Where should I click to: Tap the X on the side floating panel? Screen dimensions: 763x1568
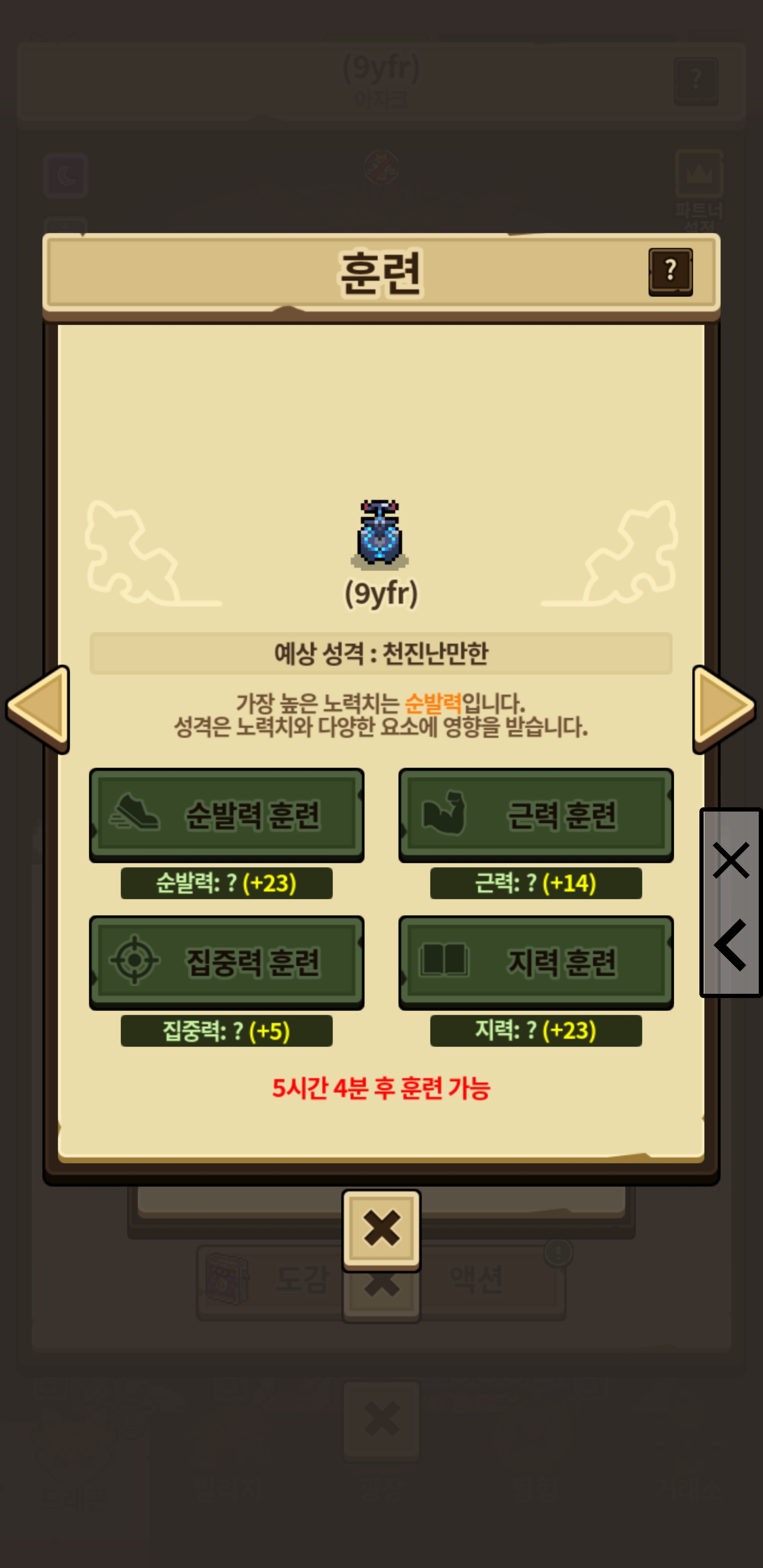coord(731,860)
